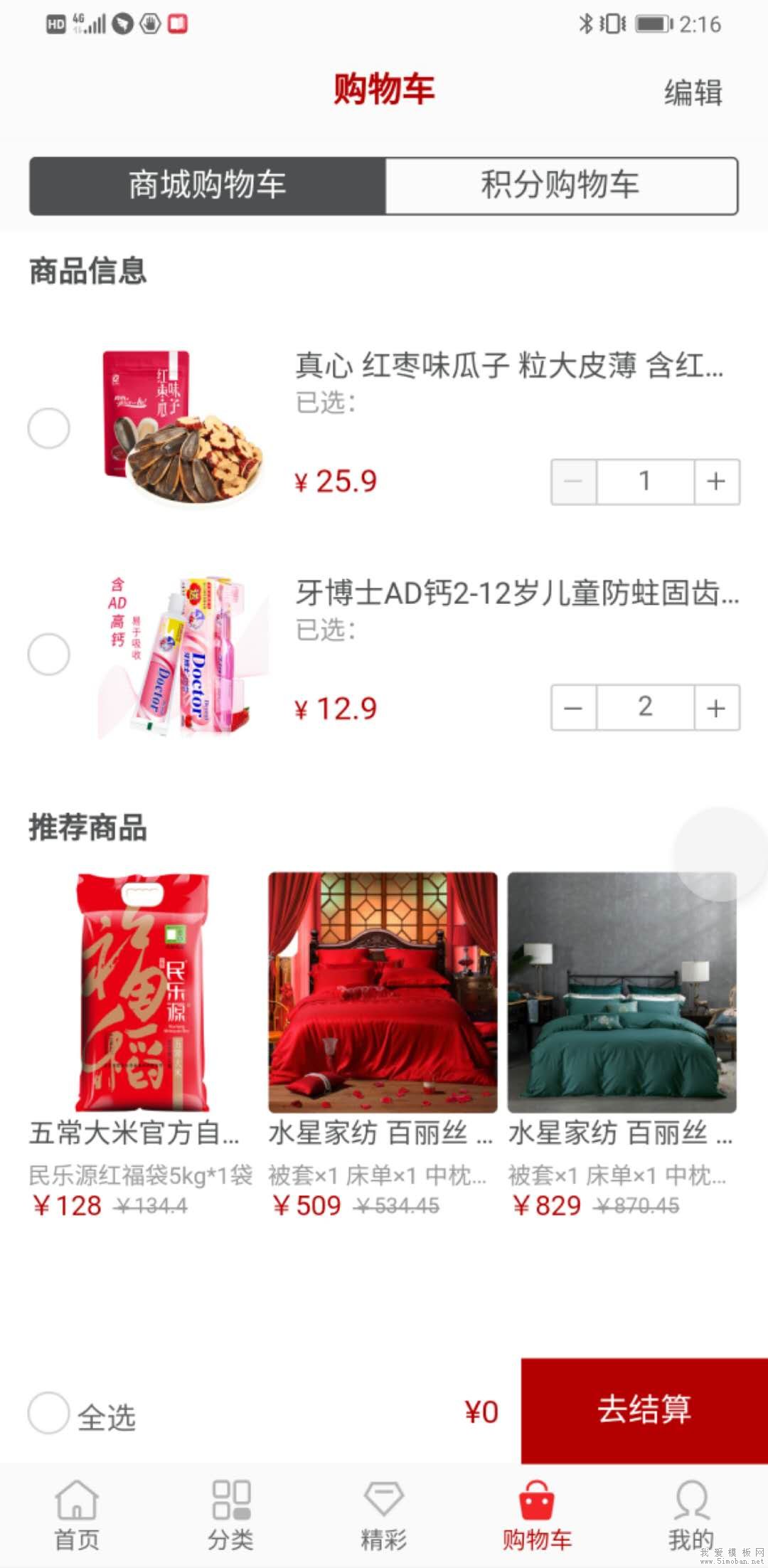The height and width of the screenshot is (1568, 768).
Task: Open the 分类 tab
Action: click(x=230, y=1514)
